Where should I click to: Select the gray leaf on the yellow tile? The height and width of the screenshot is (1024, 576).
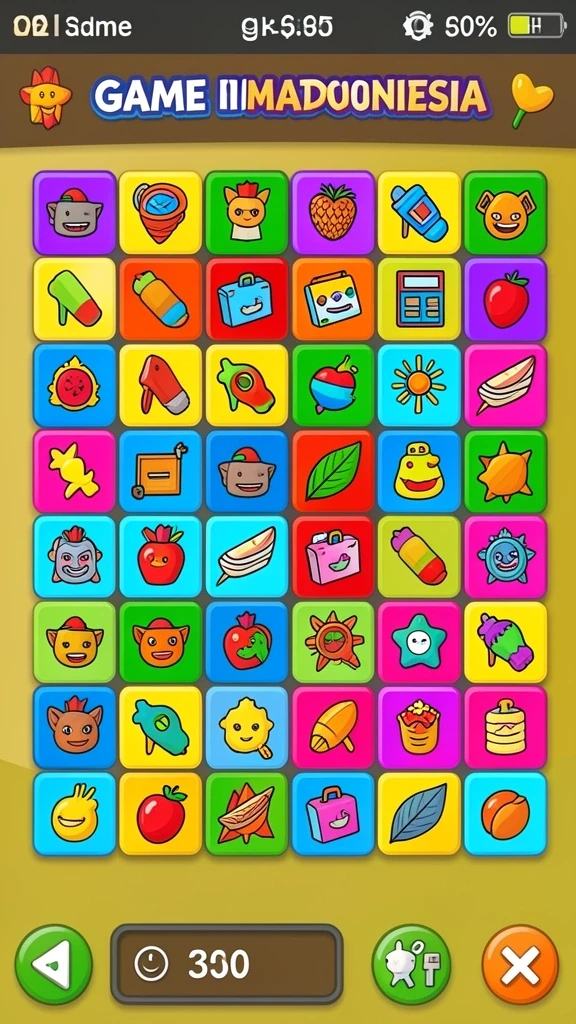point(419,814)
